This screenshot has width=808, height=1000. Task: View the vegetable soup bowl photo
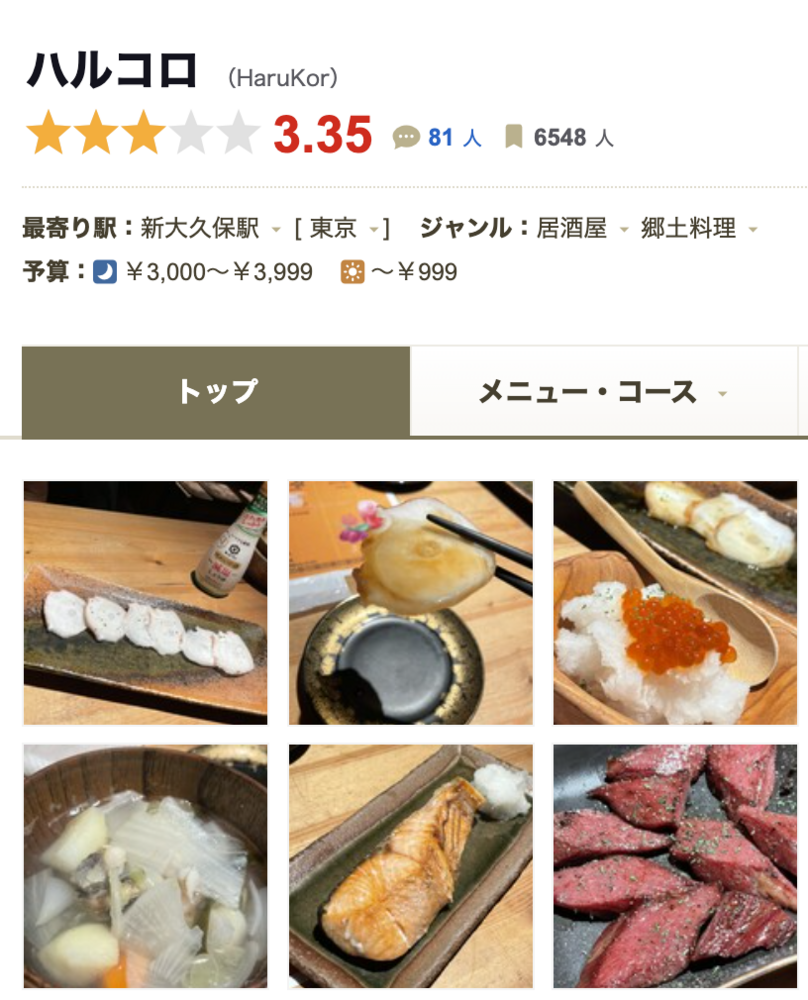(146, 866)
